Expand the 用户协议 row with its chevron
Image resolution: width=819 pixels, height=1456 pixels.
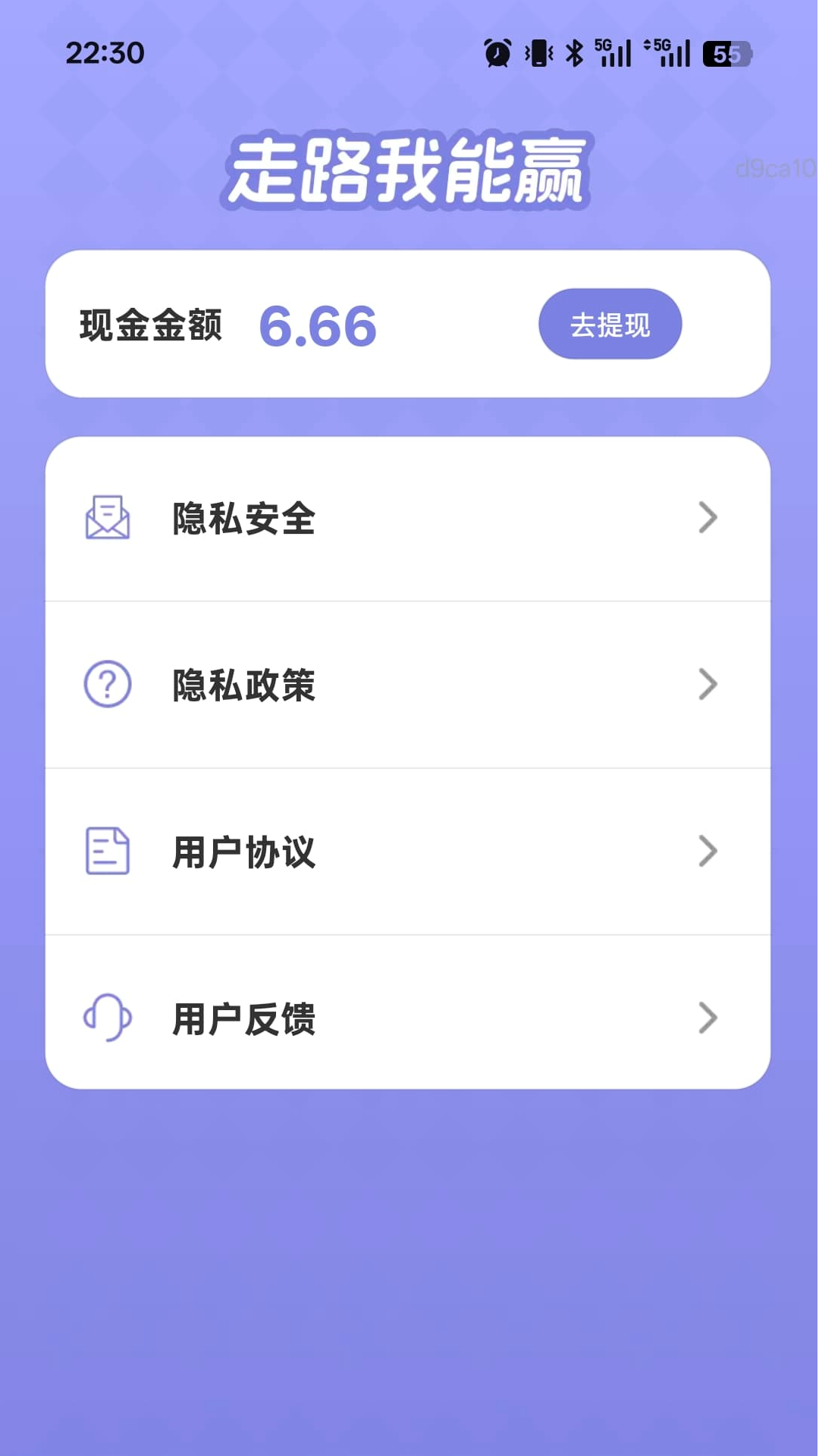point(708,851)
